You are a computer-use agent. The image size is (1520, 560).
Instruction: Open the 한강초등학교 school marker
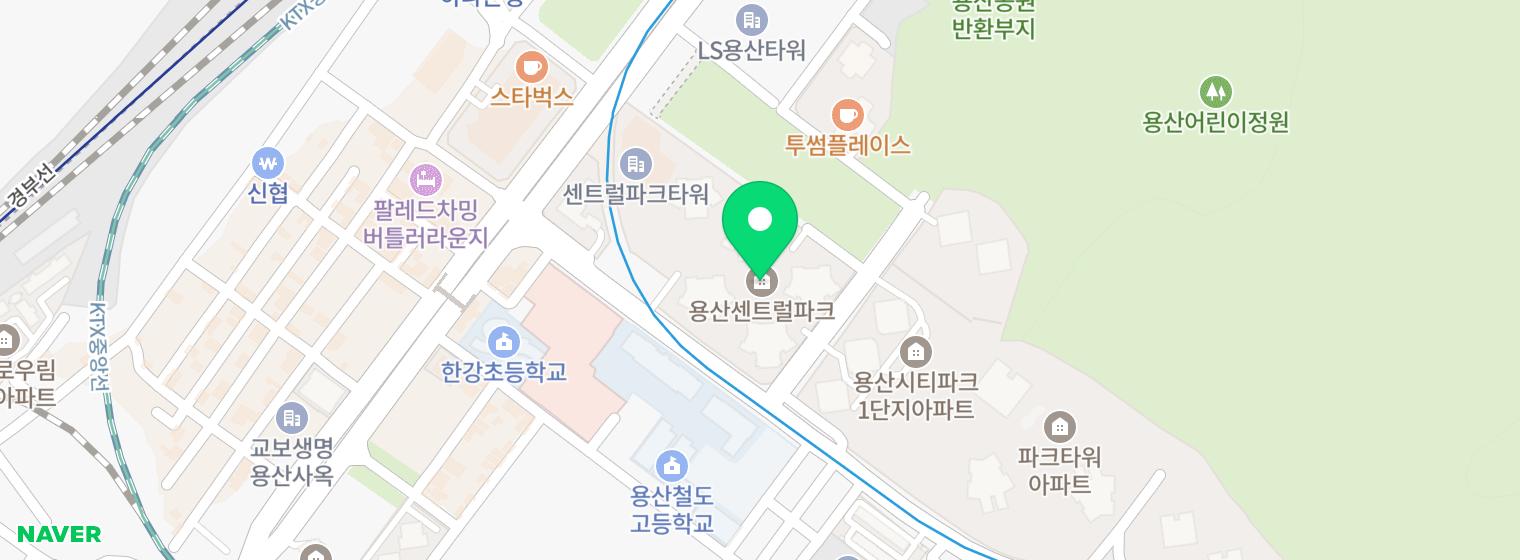[505, 343]
